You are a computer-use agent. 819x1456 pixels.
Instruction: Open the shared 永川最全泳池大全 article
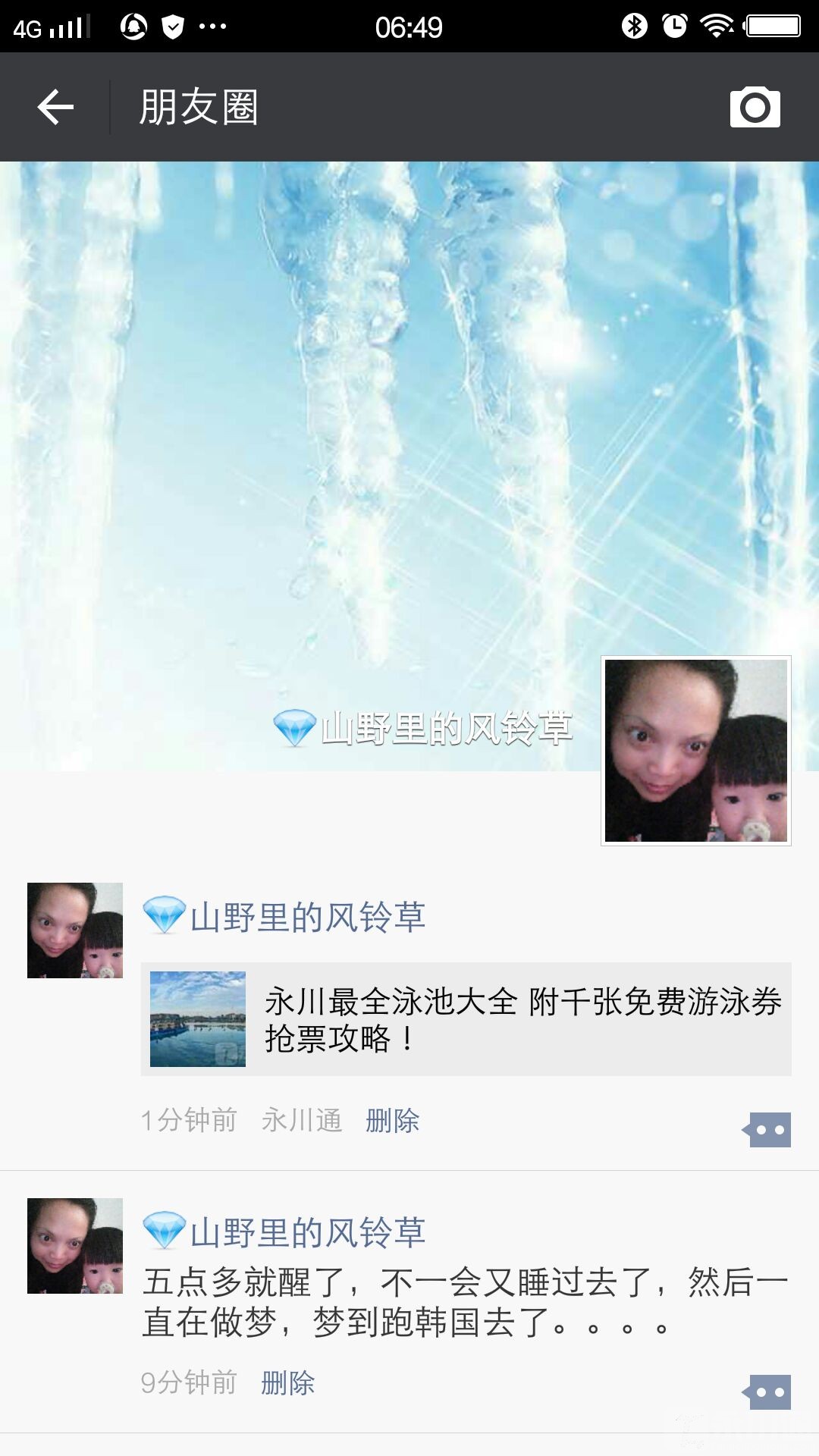[466, 1019]
